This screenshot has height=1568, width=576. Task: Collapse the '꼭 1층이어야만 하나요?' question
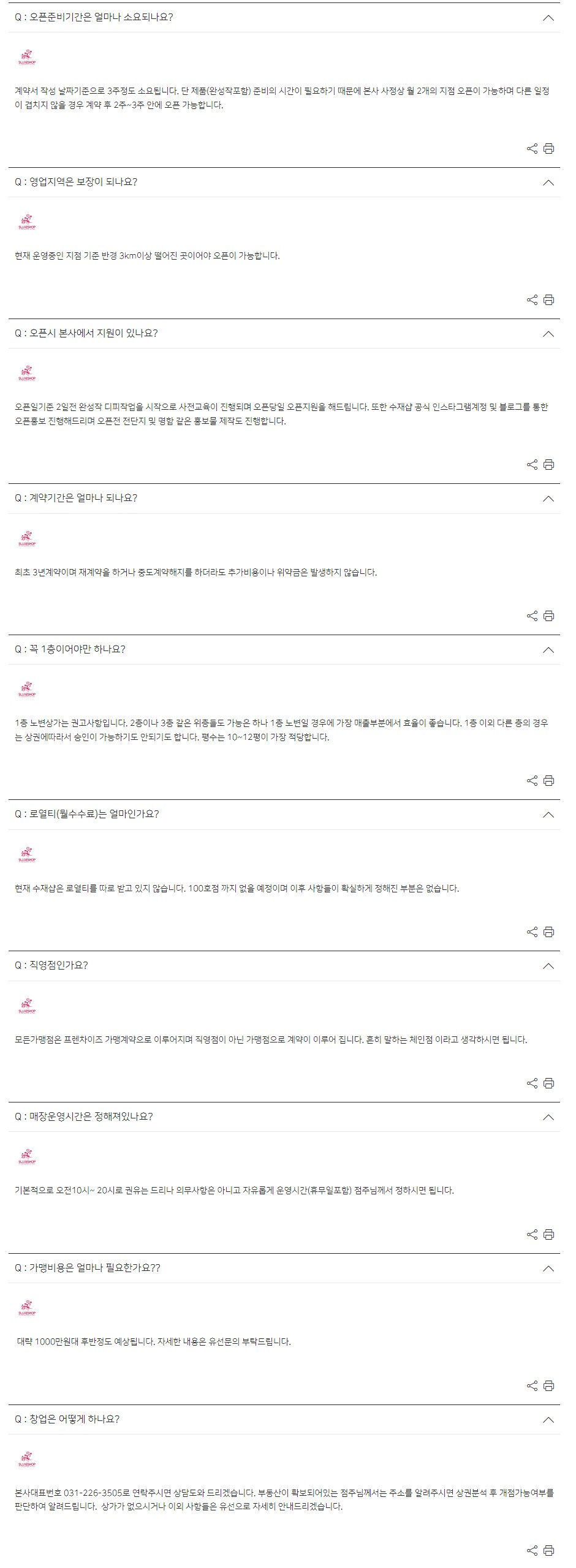point(548,650)
